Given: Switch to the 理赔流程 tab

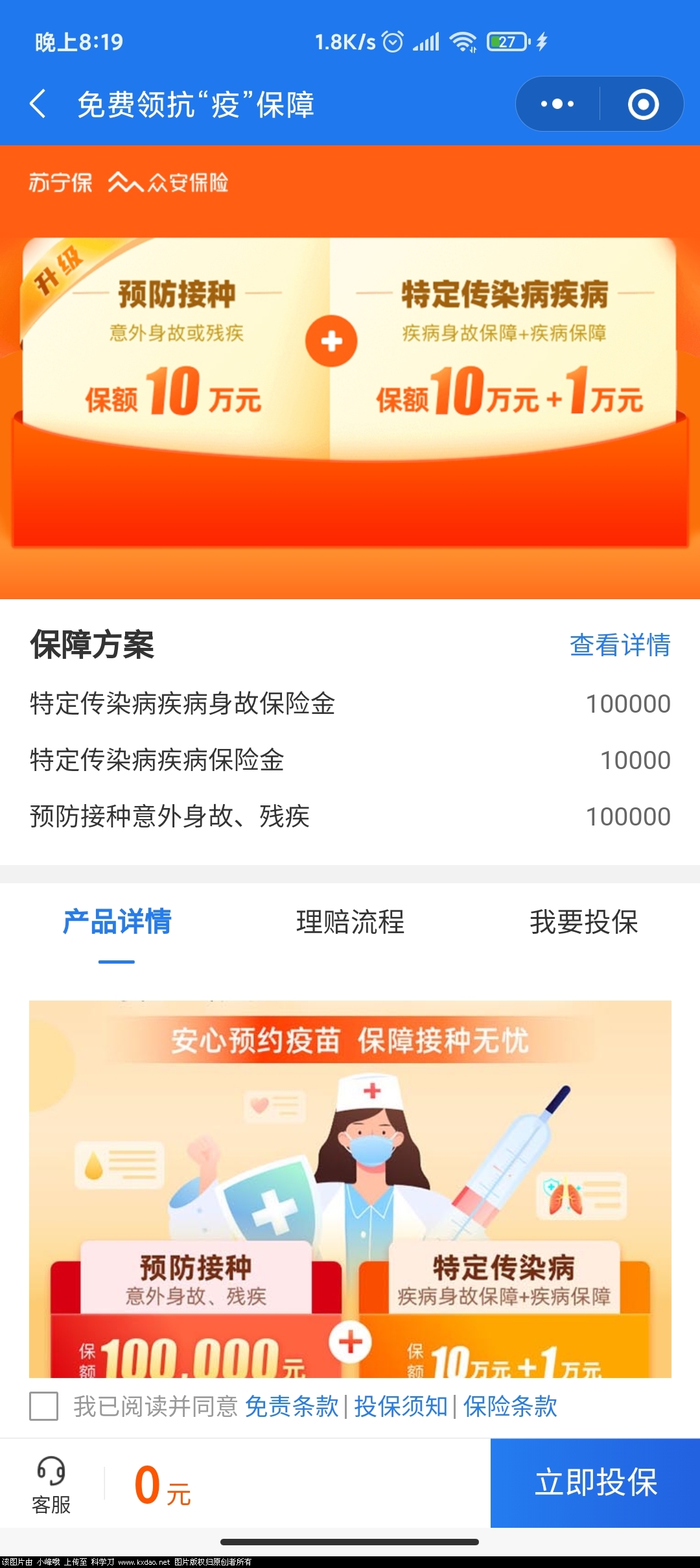Looking at the screenshot, I should pyautogui.click(x=350, y=921).
